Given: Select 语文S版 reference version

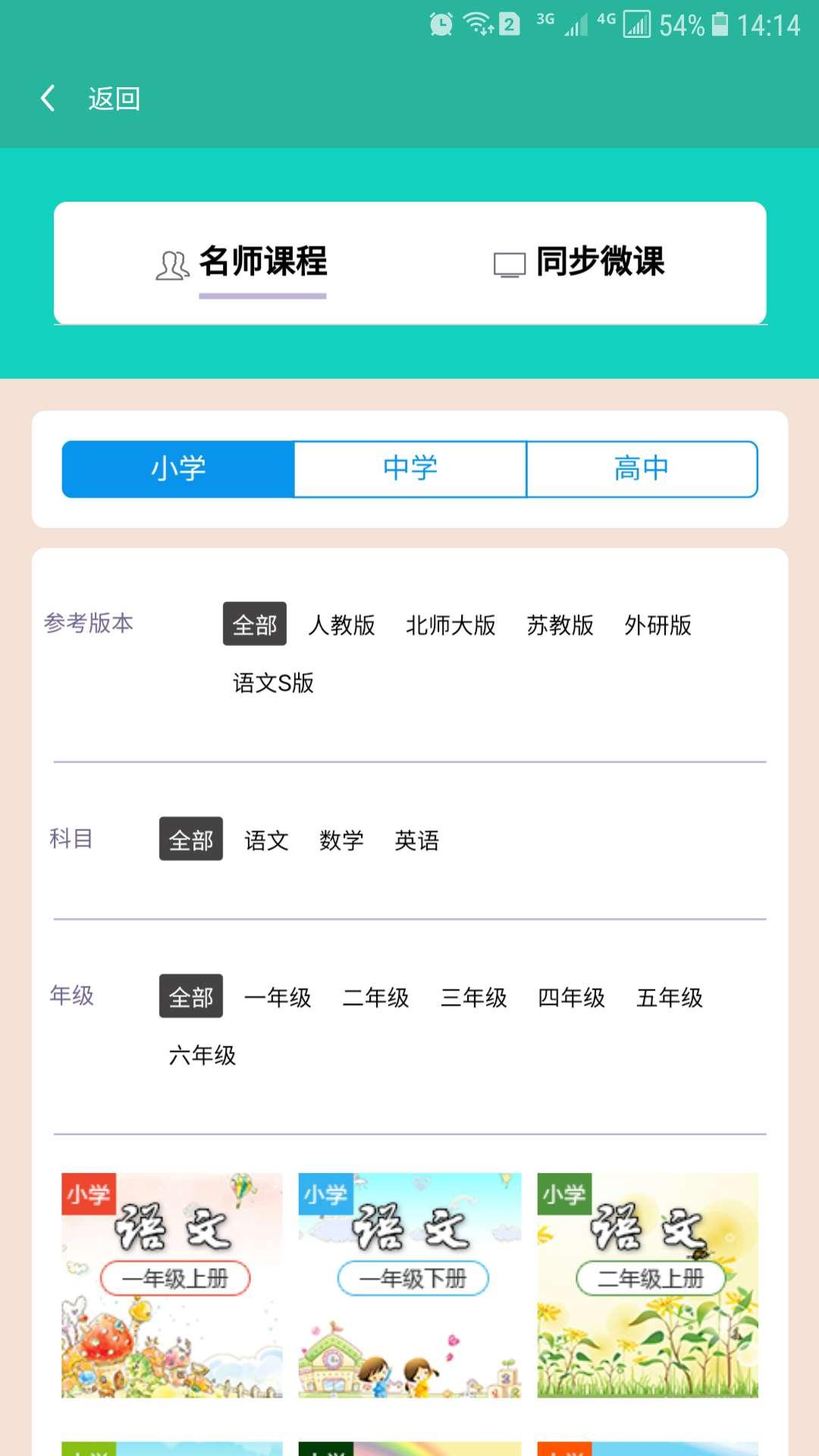Looking at the screenshot, I should pos(275,683).
